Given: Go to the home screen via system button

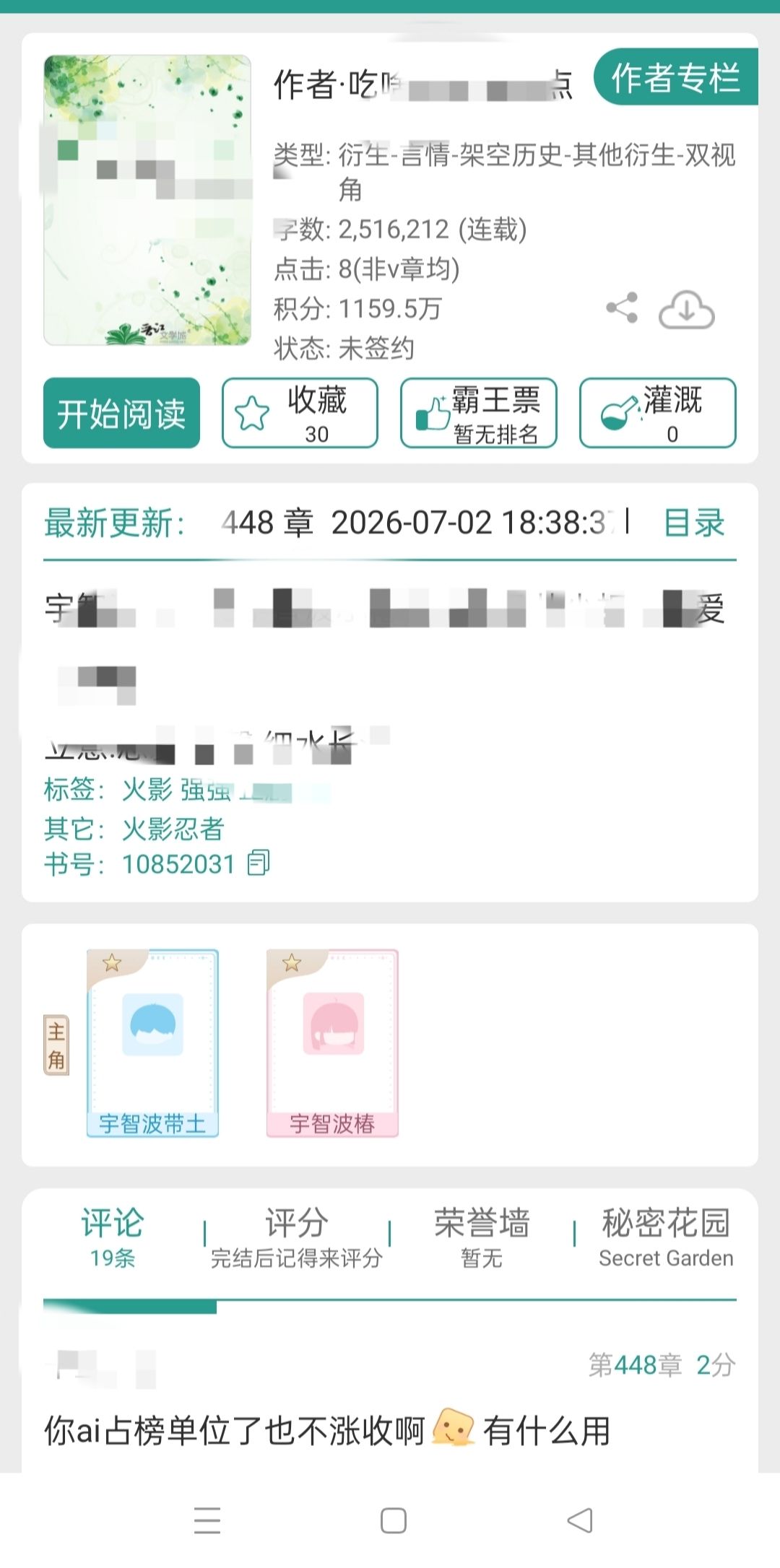Looking at the screenshot, I should click(x=394, y=1520).
